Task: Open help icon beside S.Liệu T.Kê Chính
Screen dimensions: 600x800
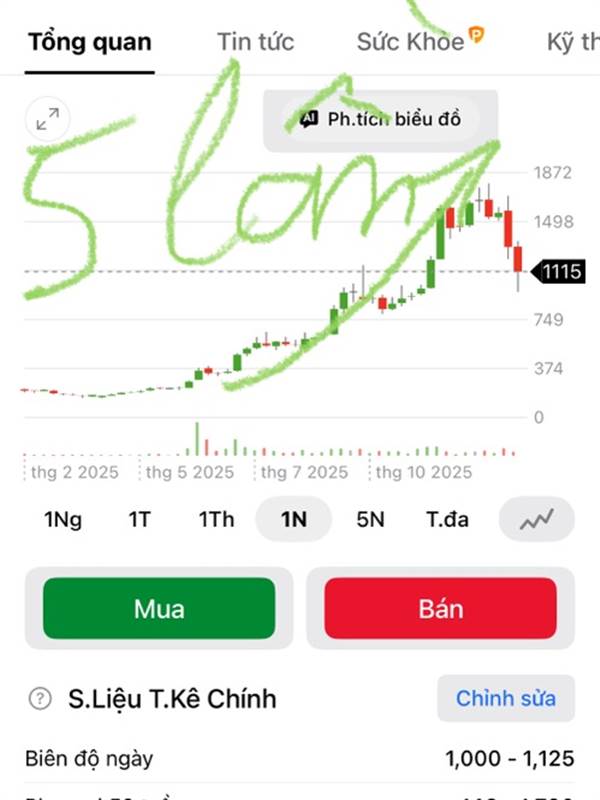Action: (x=40, y=698)
